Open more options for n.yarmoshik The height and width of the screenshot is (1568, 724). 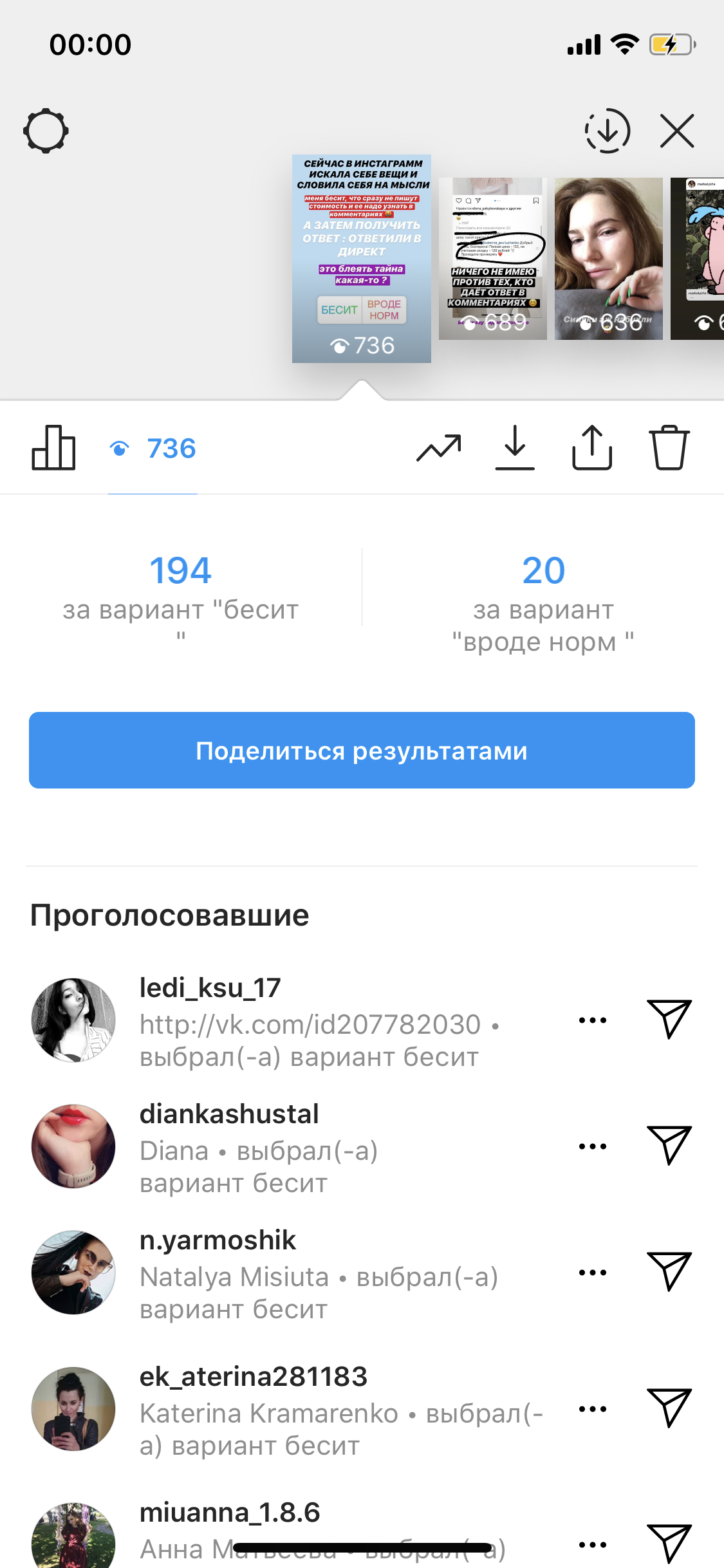[x=593, y=1273]
